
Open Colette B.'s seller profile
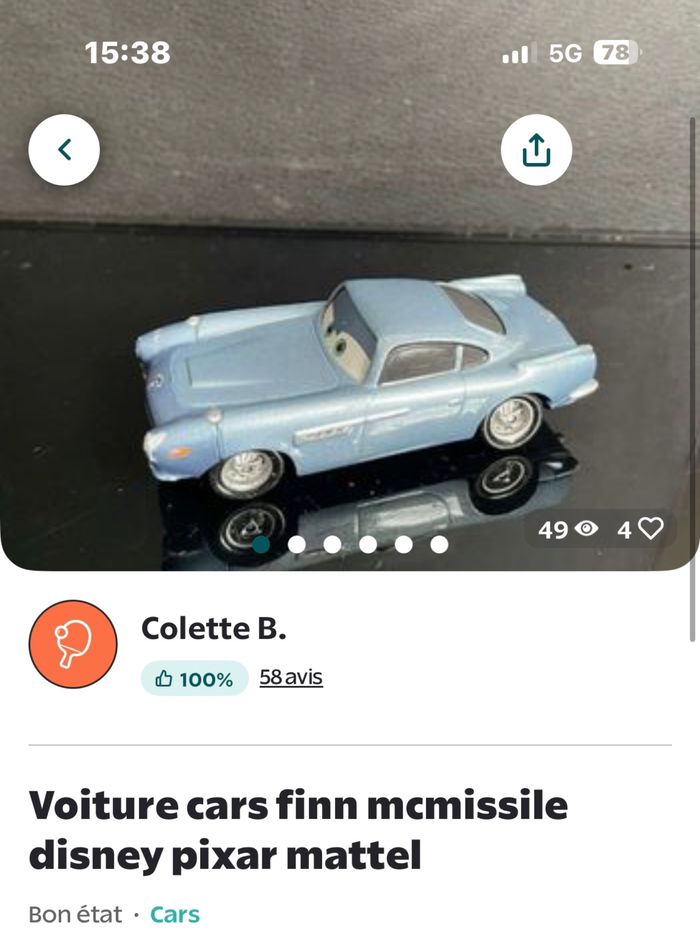point(213,628)
